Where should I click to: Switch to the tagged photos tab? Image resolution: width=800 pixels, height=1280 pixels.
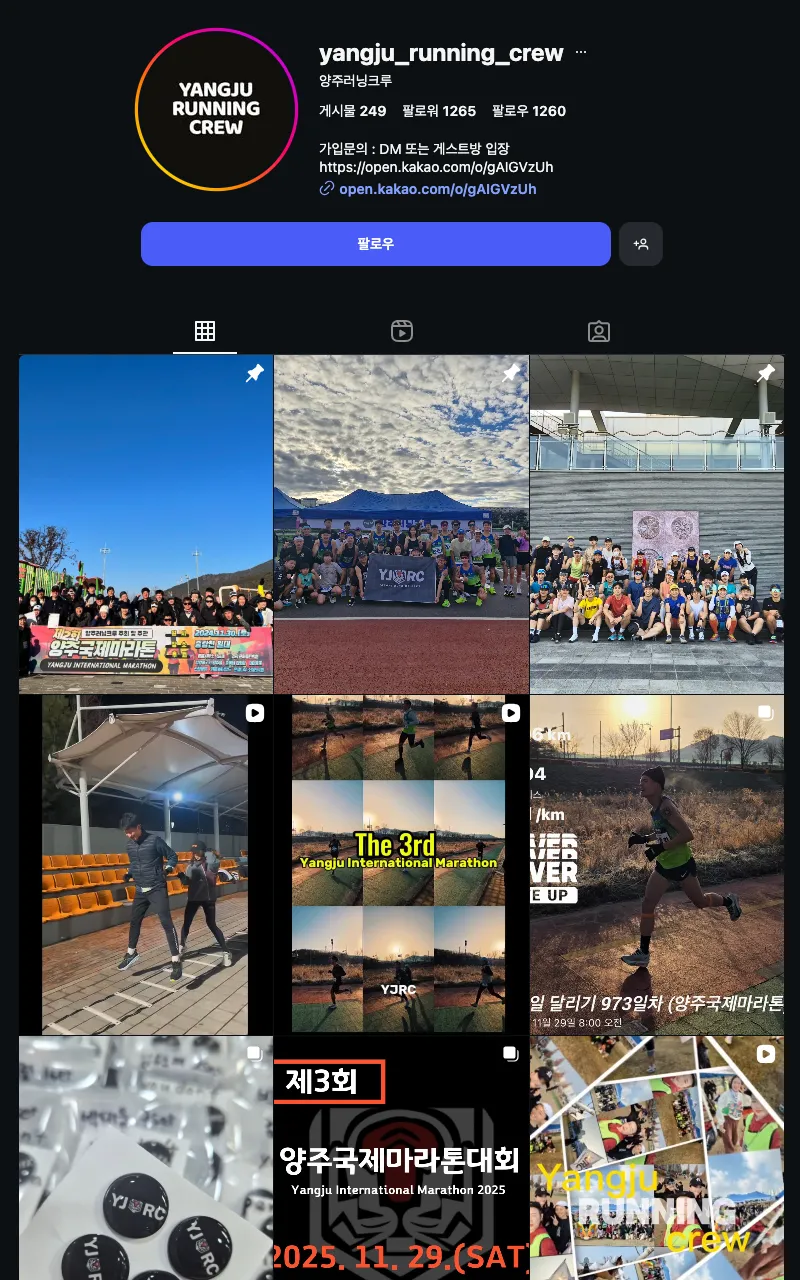(x=598, y=332)
